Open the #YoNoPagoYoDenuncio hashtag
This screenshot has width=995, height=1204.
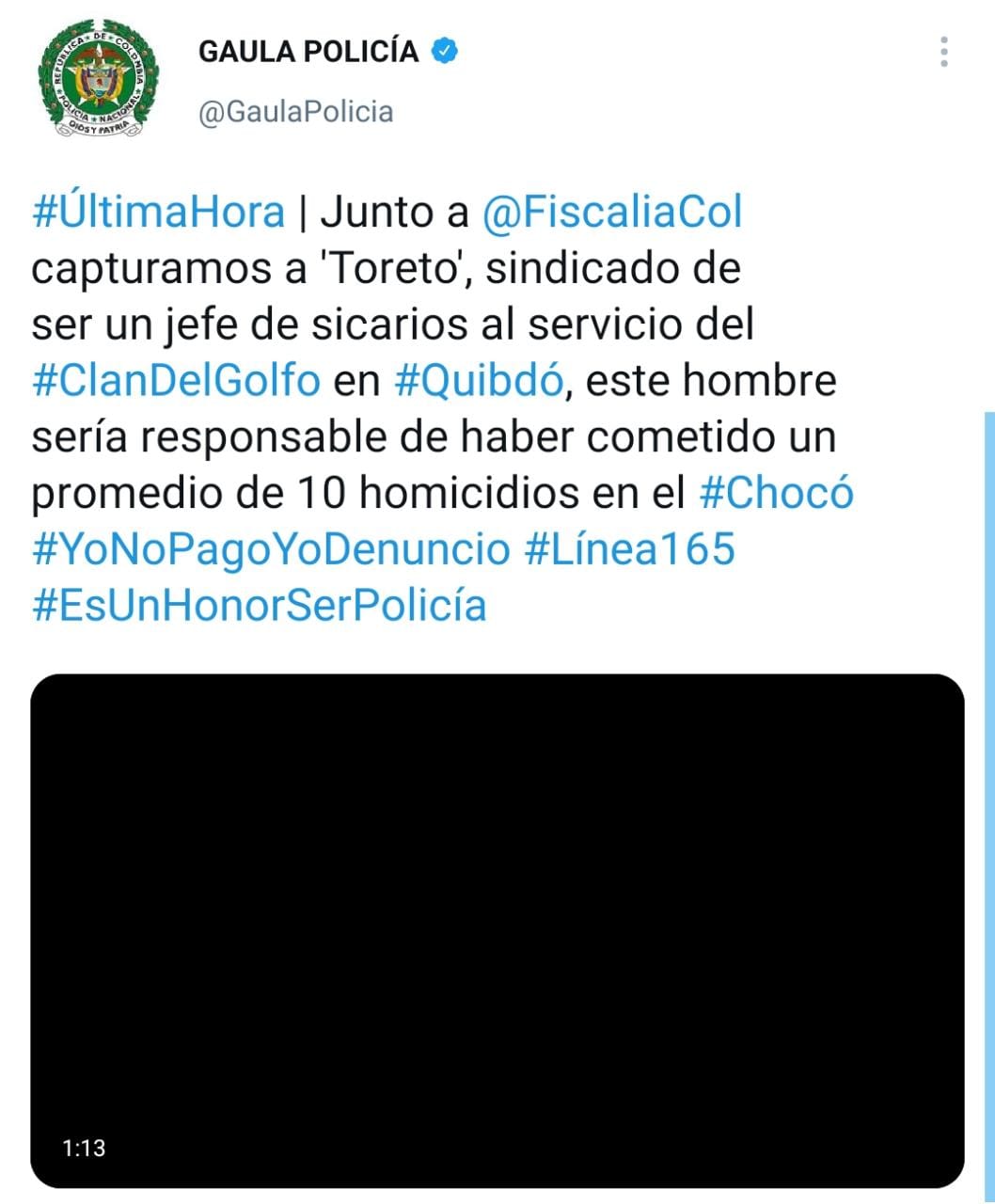click(270, 549)
